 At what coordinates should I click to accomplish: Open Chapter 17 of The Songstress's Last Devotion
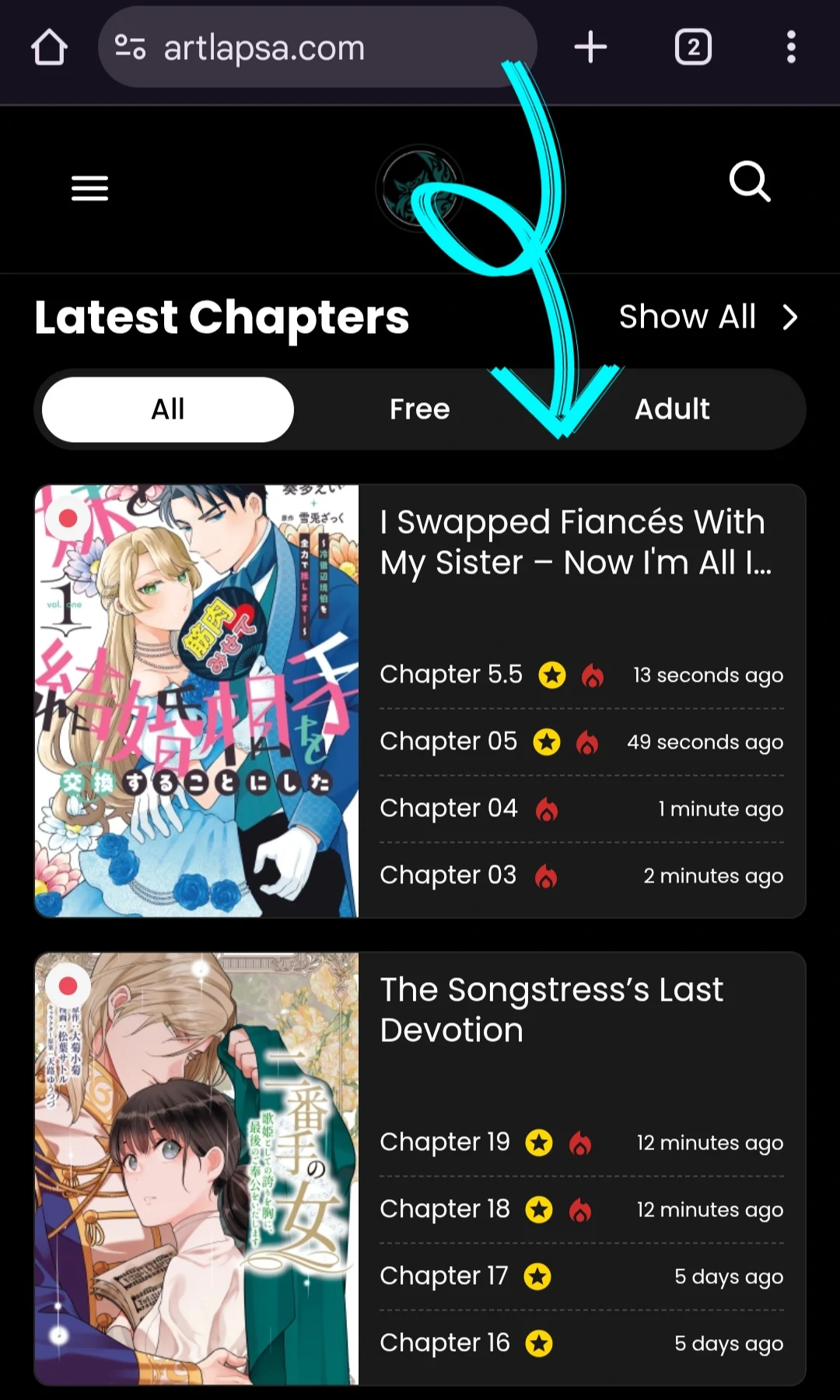point(443,1276)
